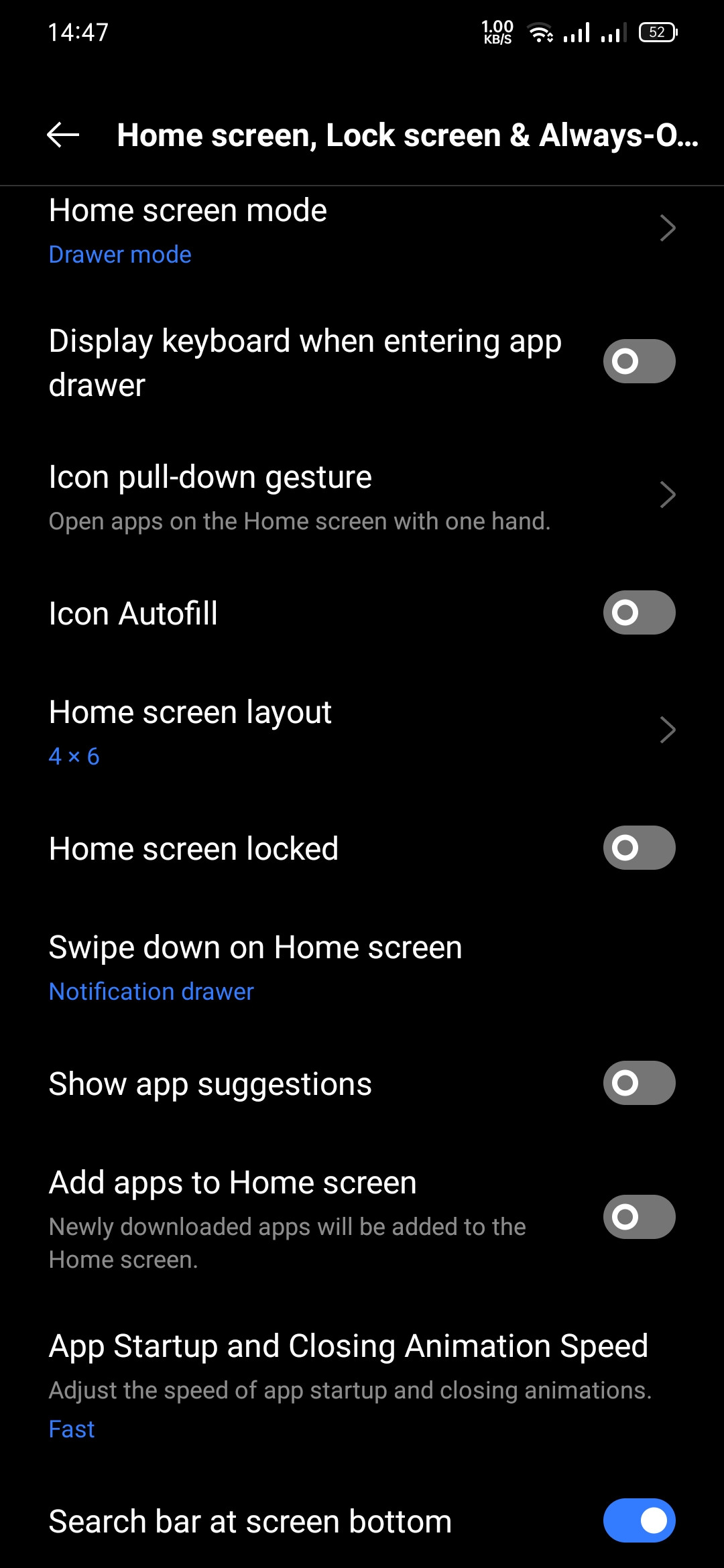Viewport: 724px width, 1568px height.
Task: Go back using the arrow icon
Action: point(64,135)
